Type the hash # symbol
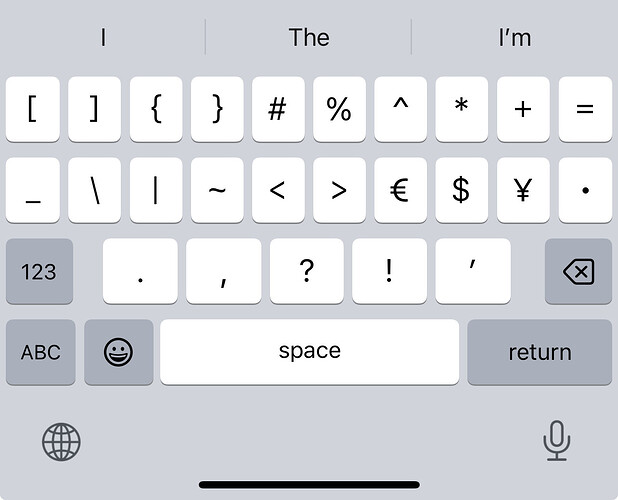618x500 pixels. pos(278,109)
